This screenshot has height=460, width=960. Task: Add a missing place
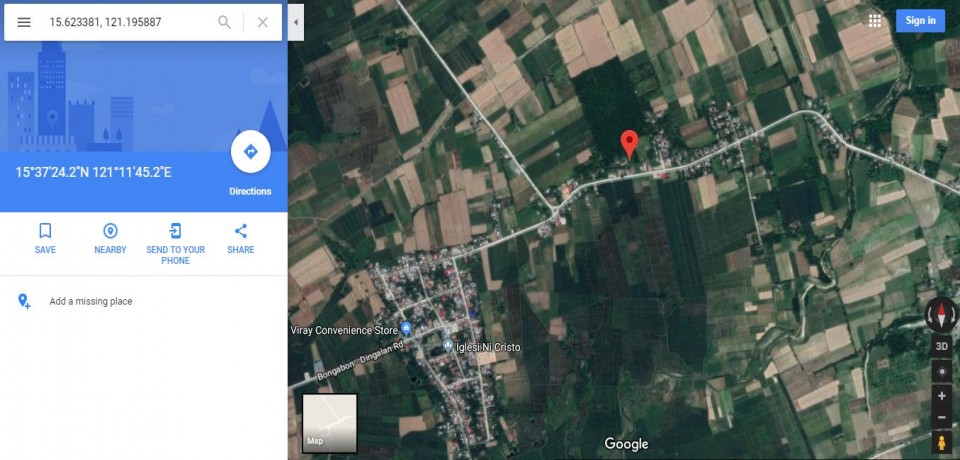pos(90,301)
